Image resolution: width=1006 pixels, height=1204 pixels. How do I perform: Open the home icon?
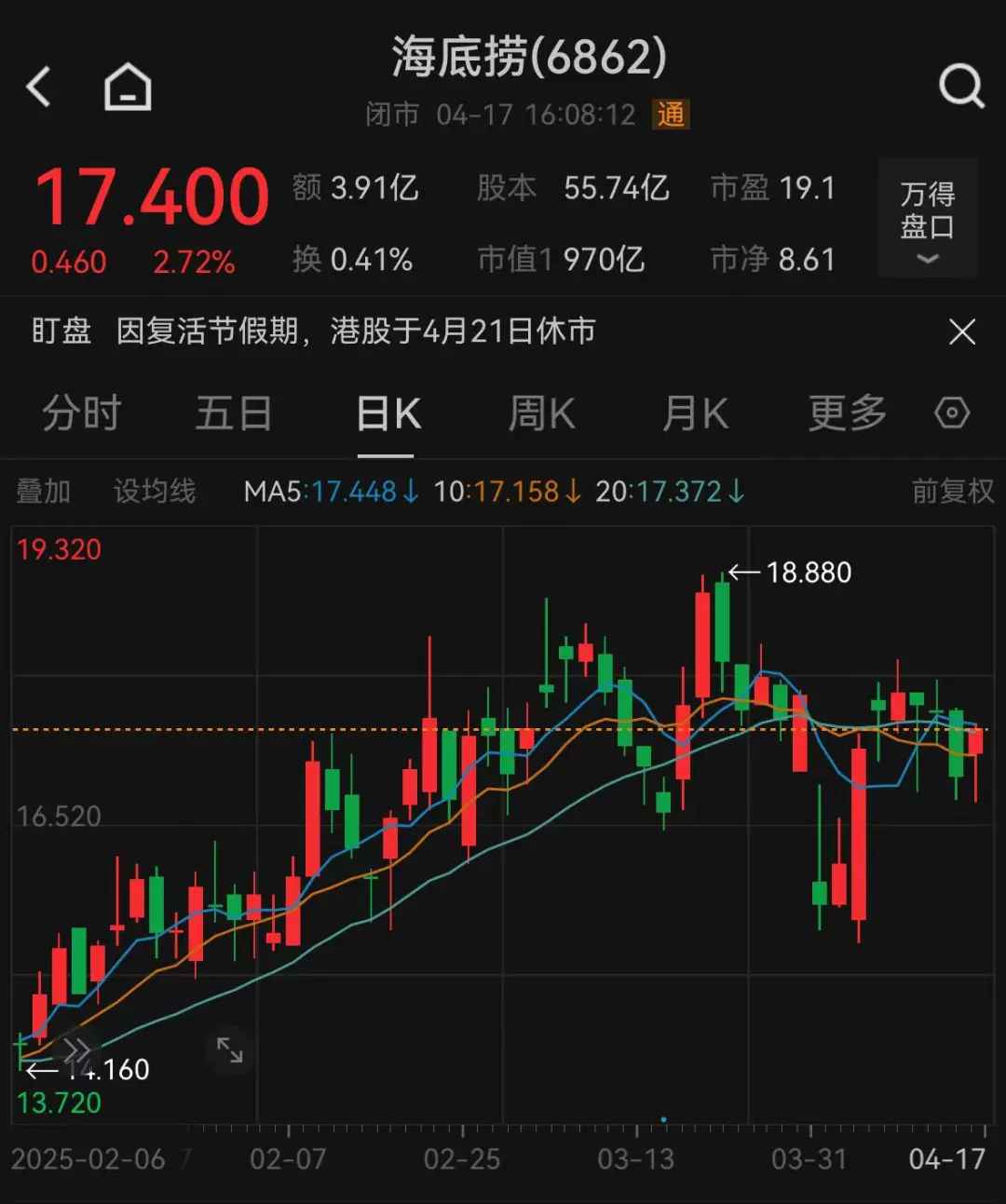(128, 88)
